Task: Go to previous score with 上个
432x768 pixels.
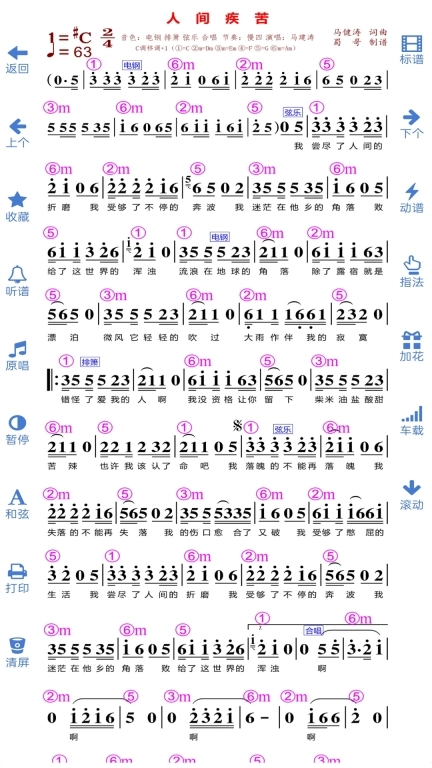Action: pyautogui.click(x=18, y=134)
